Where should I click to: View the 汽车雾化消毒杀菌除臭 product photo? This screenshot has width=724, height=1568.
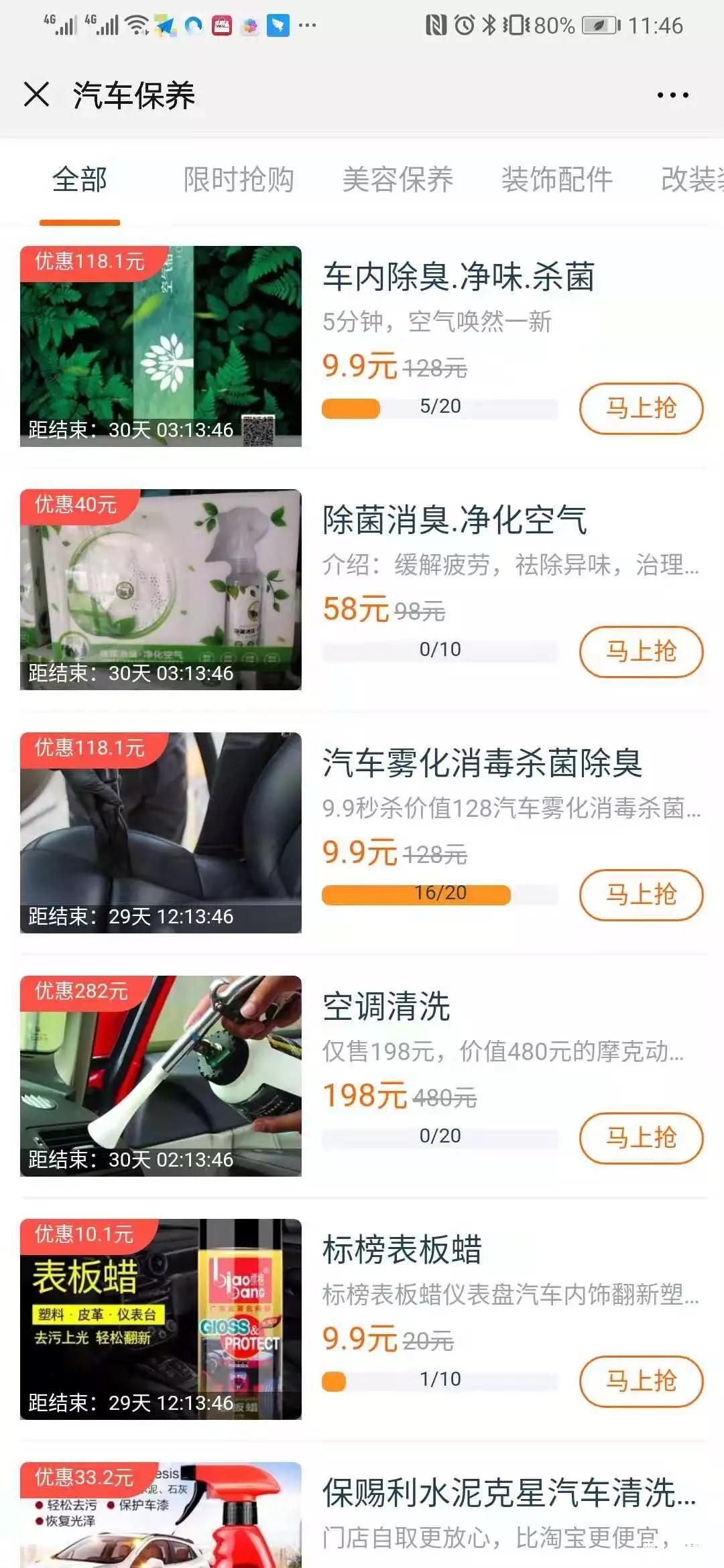[161, 832]
